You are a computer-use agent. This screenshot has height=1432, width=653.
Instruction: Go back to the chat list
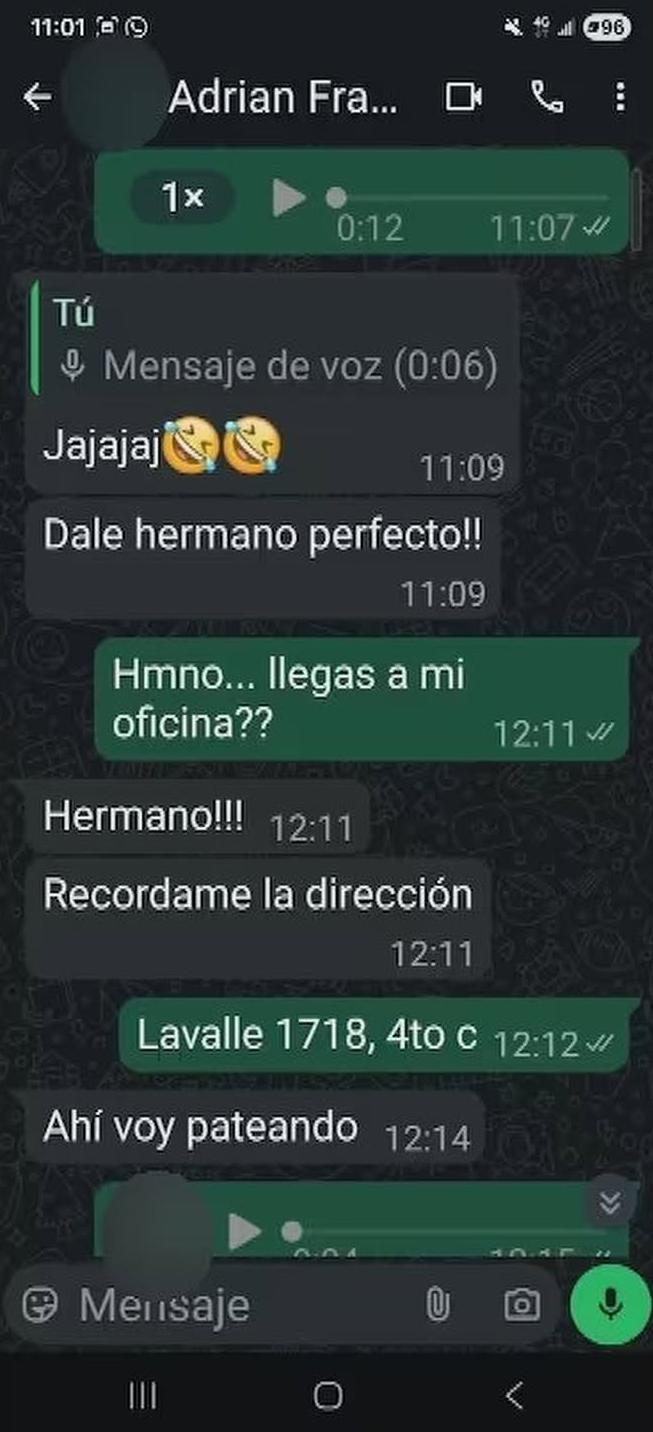(37, 97)
